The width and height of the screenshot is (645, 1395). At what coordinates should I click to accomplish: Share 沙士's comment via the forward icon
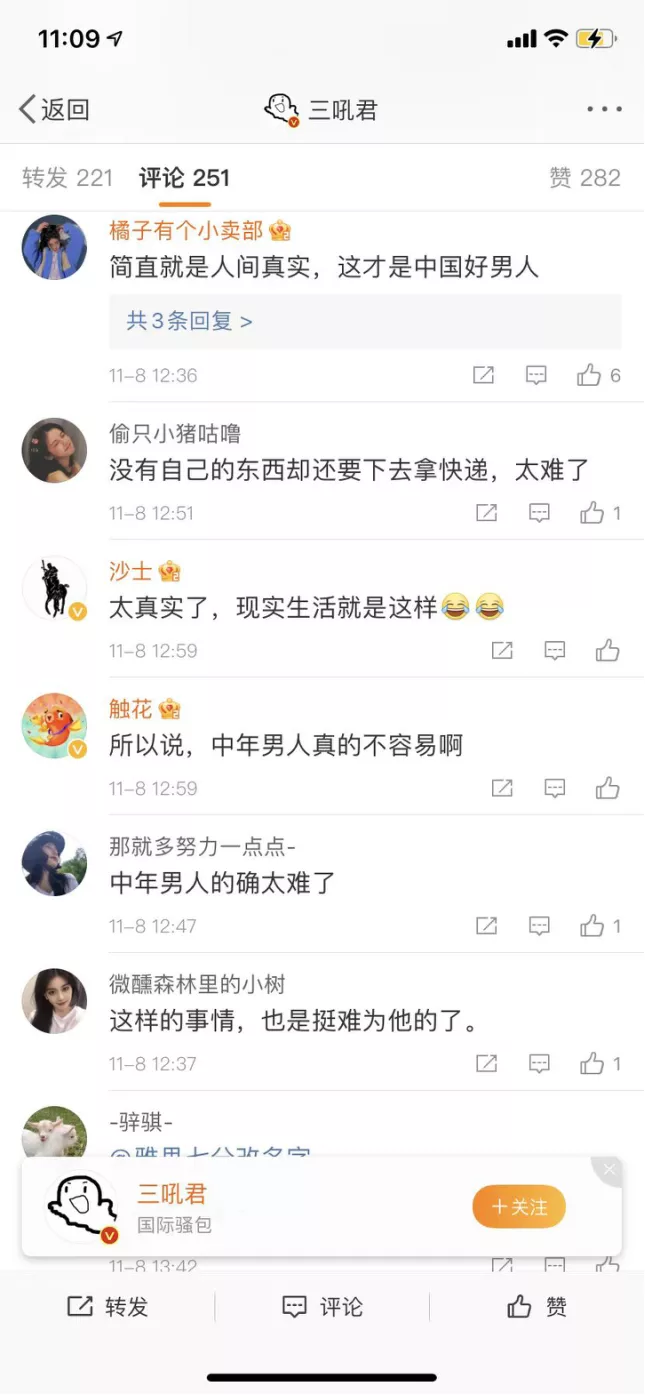(x=502, y=650)
